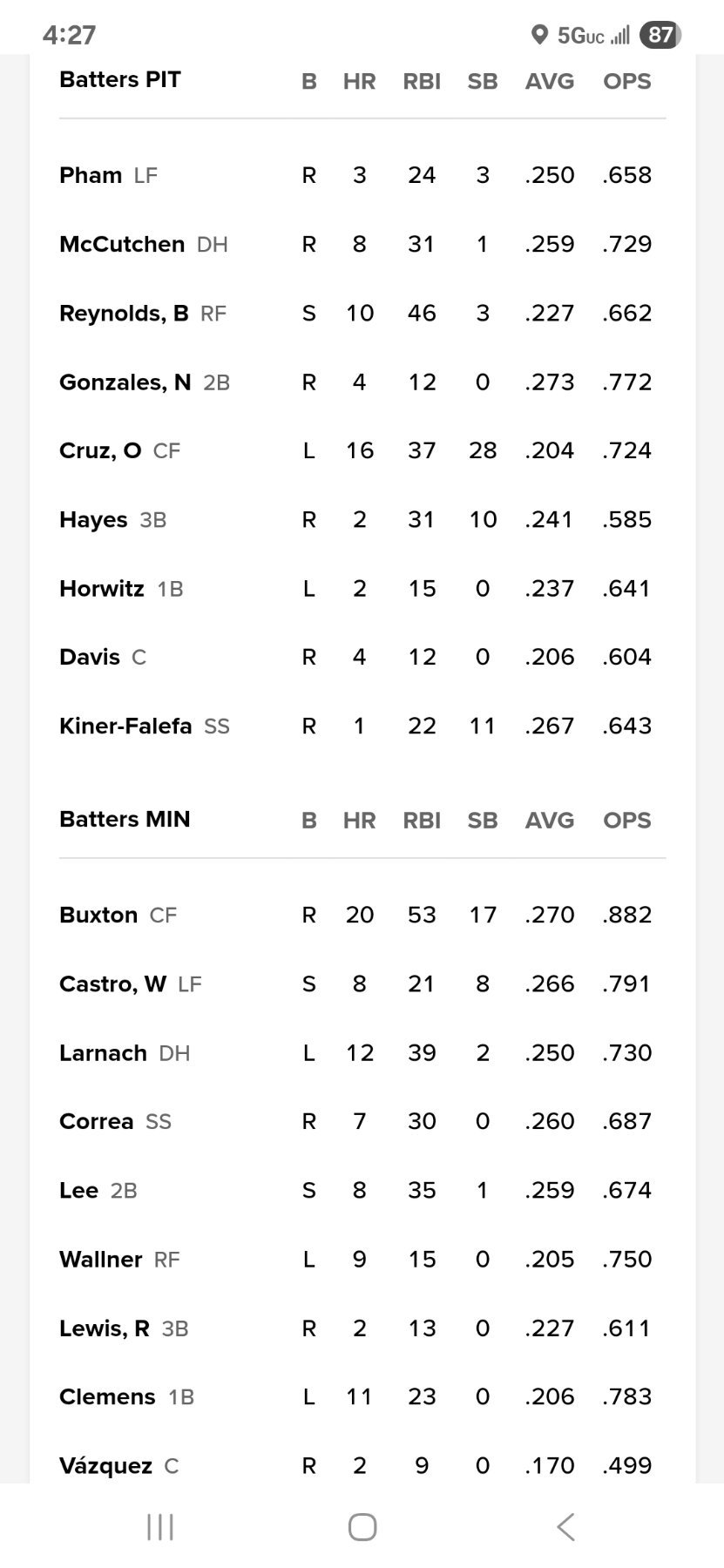724x1568 pixels.
Task: Return to the phone's home screen
Action: point(362,1526)
